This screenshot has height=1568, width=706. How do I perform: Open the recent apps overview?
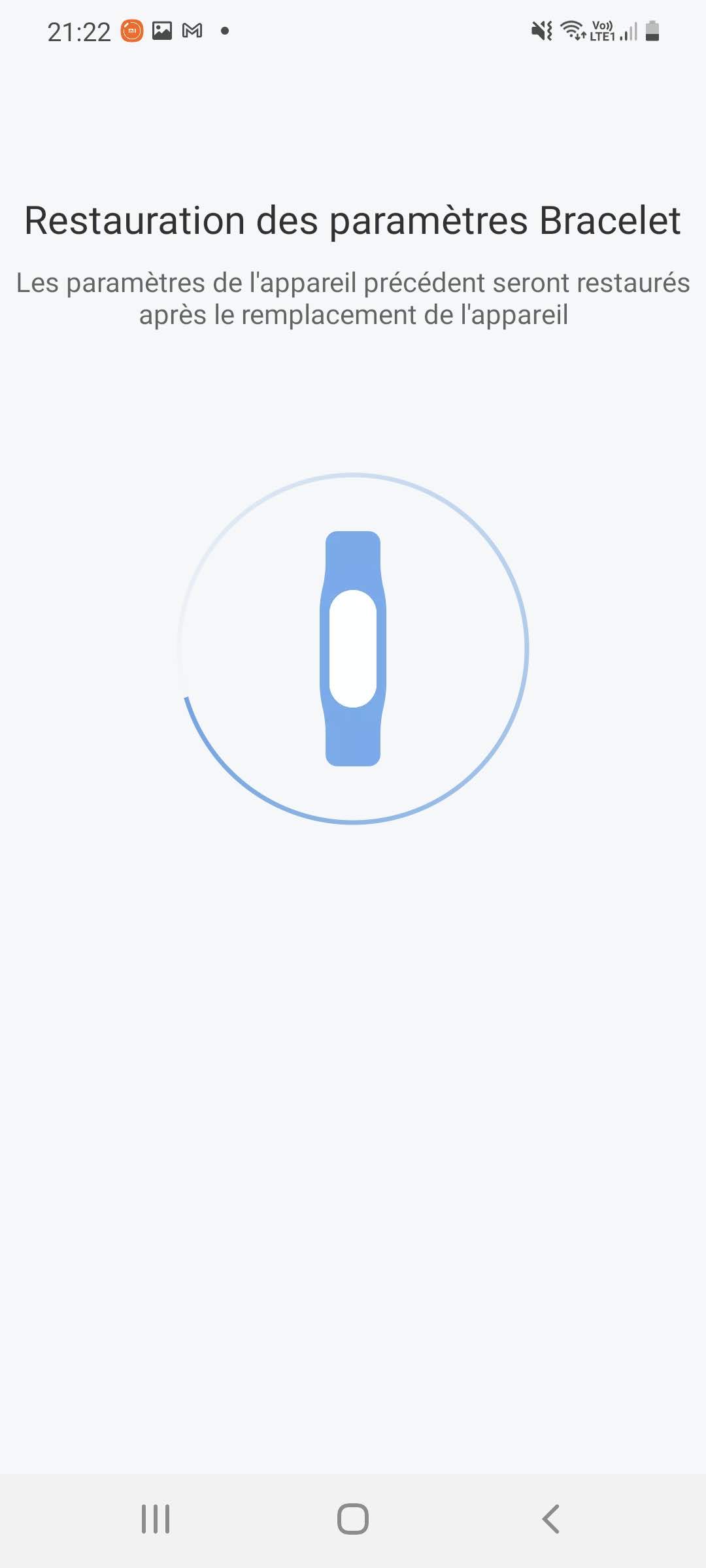(x=156, y=1519)
